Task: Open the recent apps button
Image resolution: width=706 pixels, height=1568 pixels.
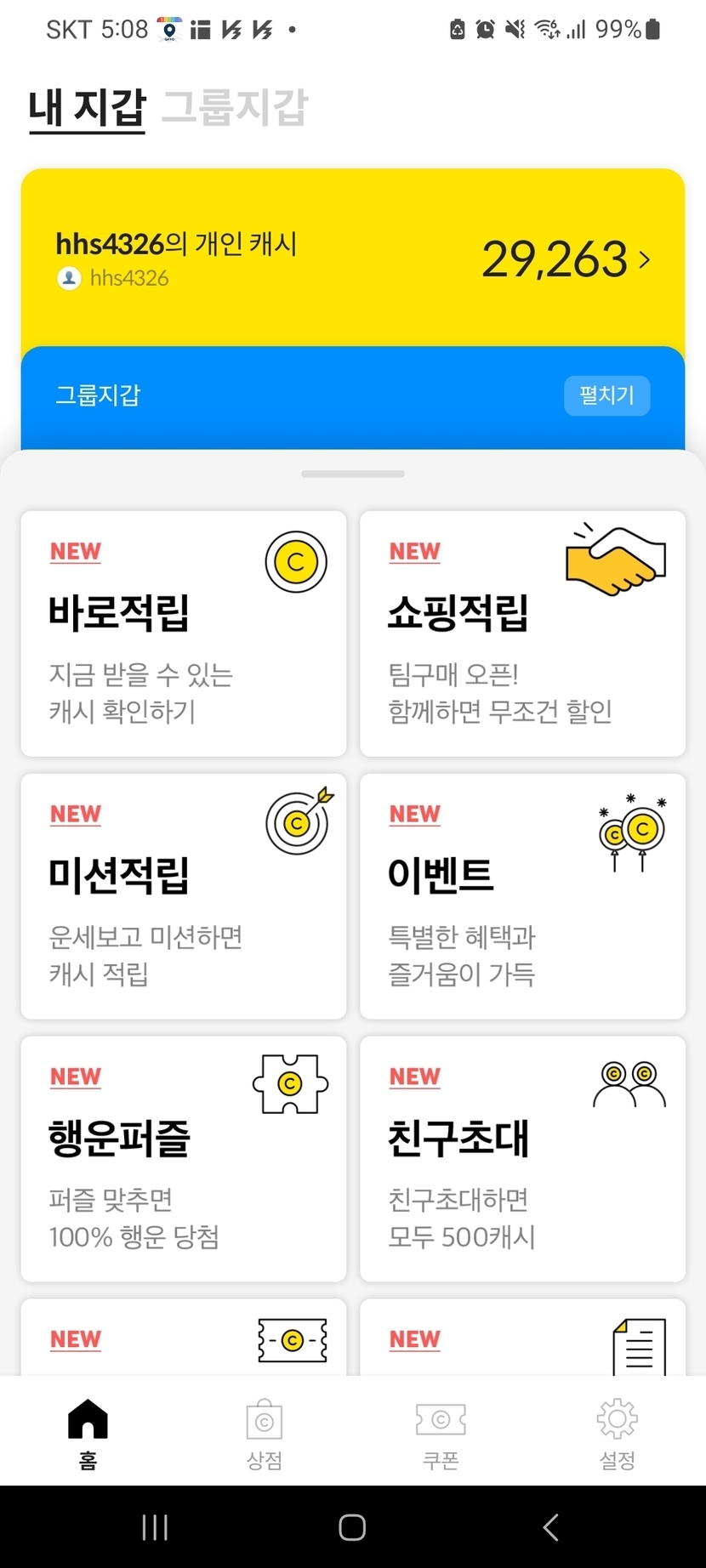Action: (x=155, y=1527)
